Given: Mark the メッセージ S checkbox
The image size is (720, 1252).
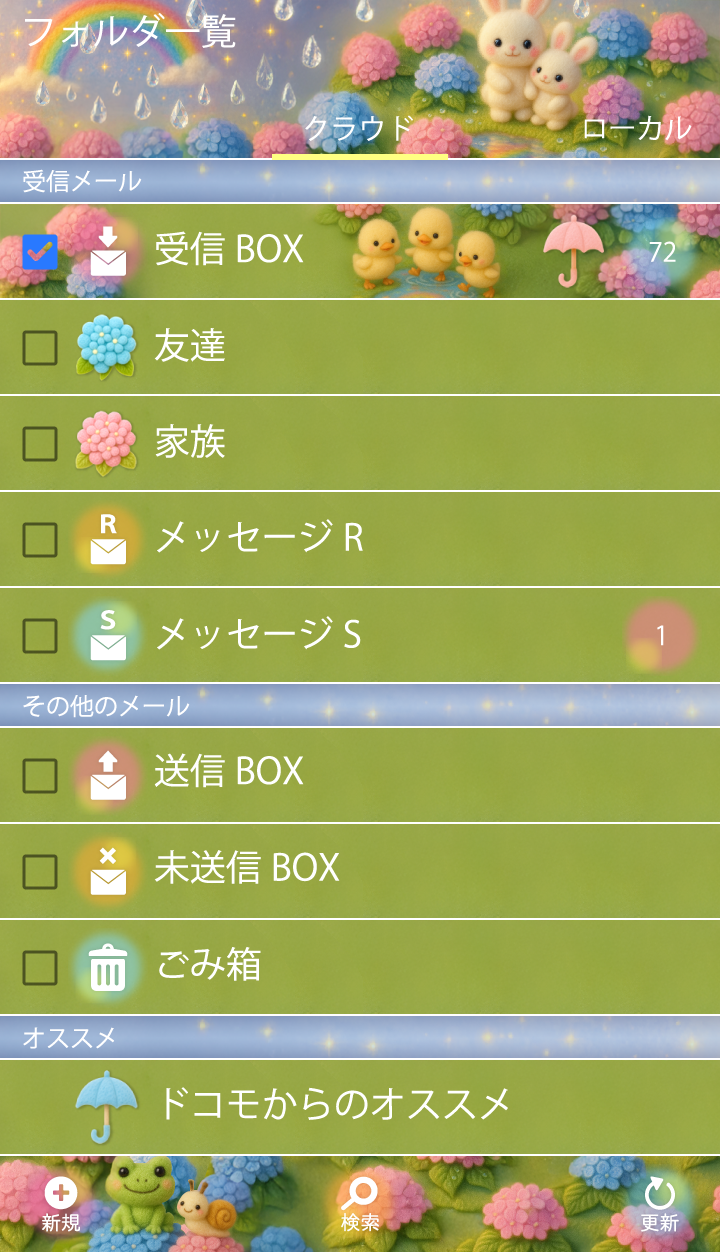Looking at the screenshot, I should click(40, 635).
